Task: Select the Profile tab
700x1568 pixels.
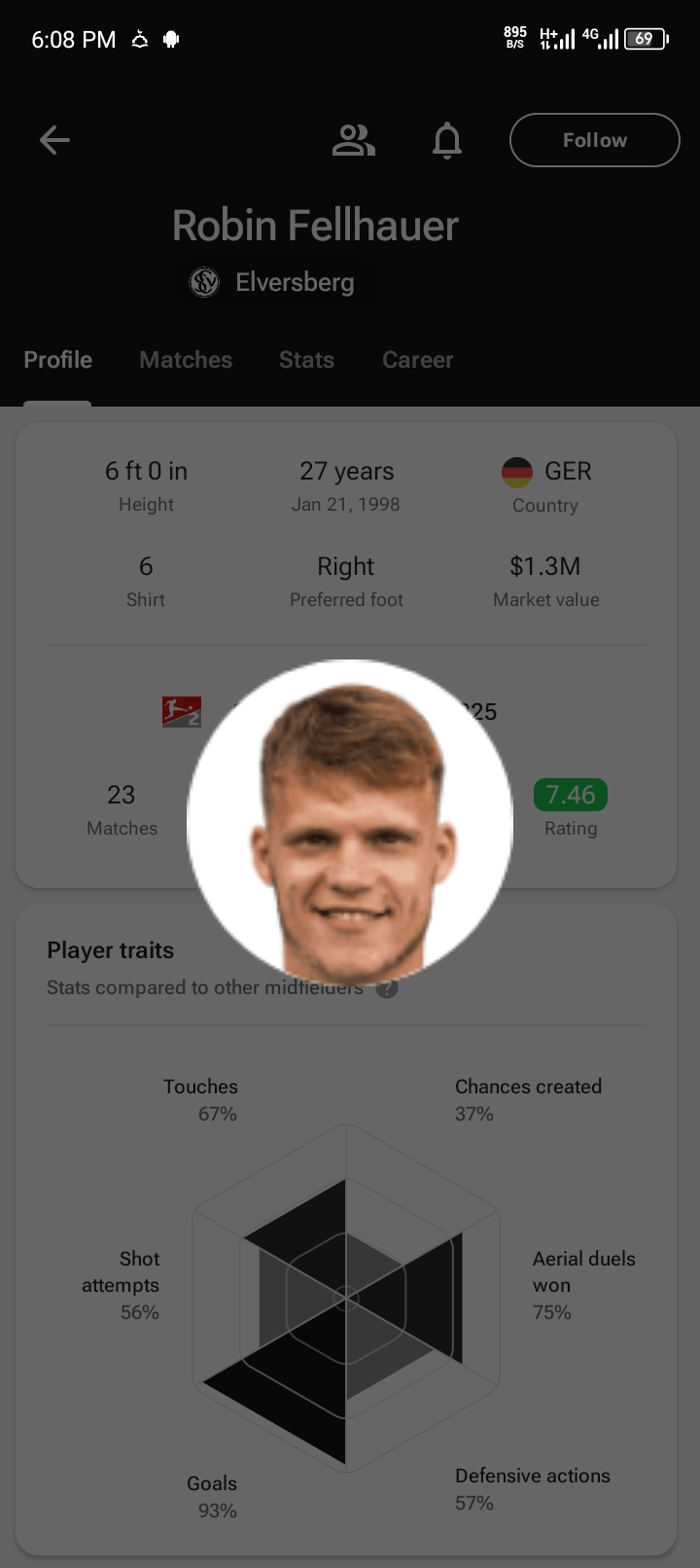Action: tap(58, 360)
